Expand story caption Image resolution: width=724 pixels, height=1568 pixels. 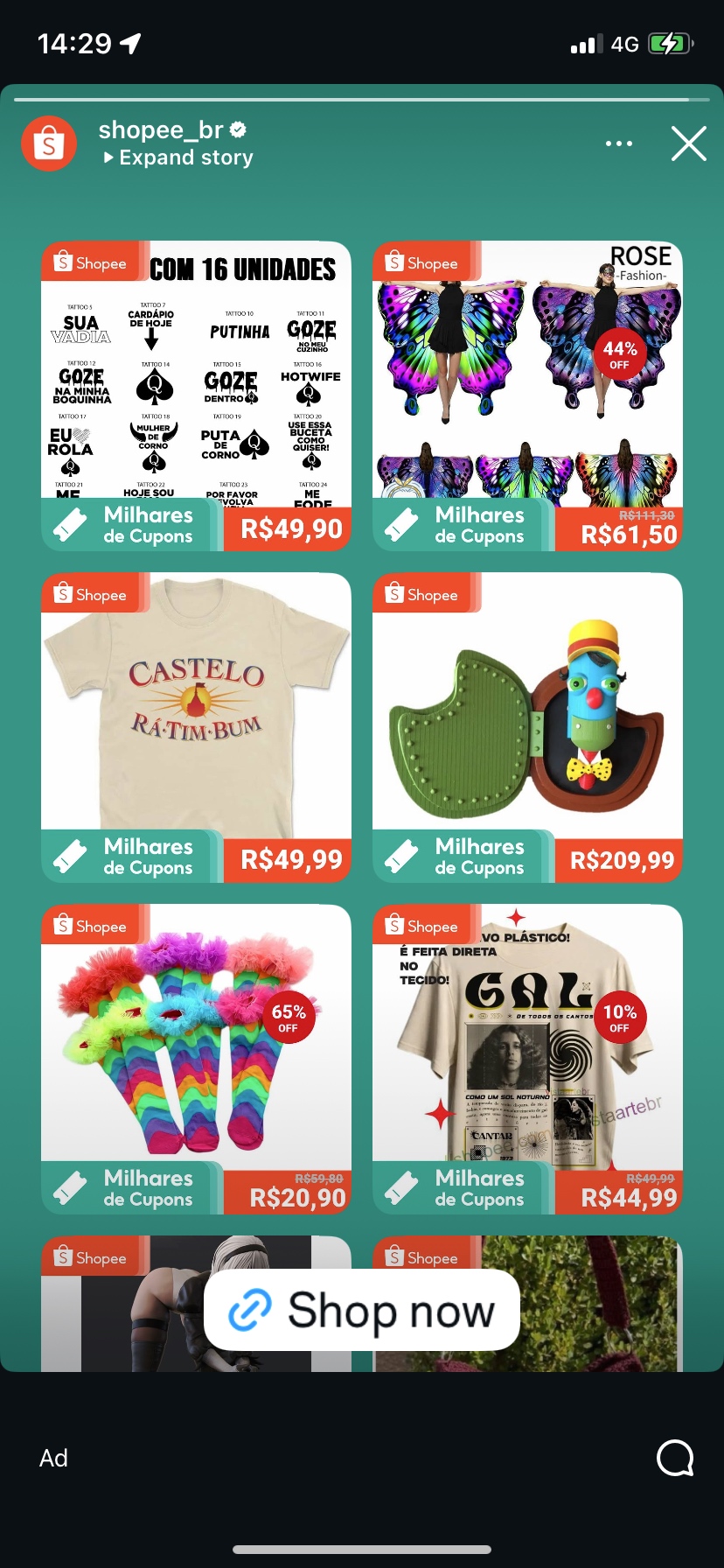(178, 157)
